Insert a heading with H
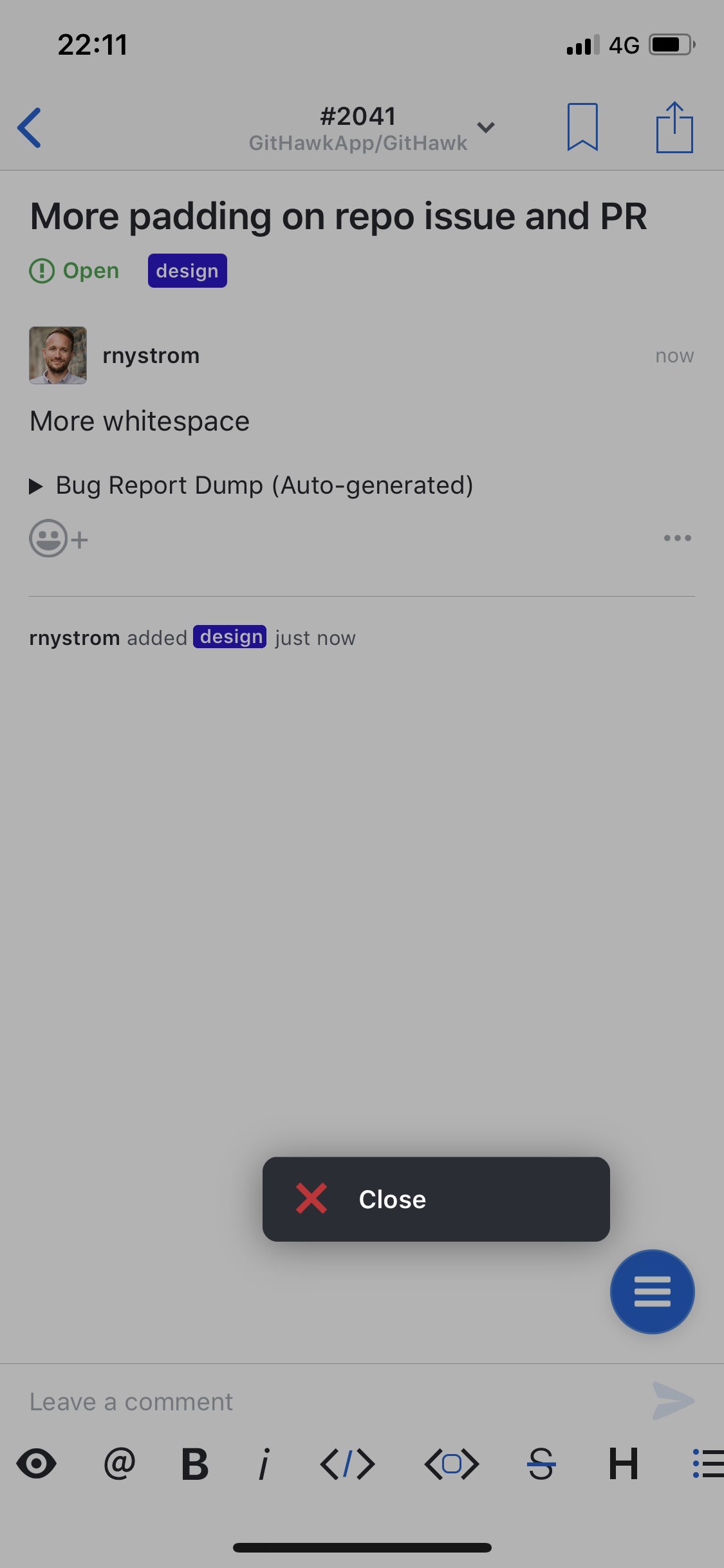Viewport: 724px width, 1568px height. tap(623, 1464)
